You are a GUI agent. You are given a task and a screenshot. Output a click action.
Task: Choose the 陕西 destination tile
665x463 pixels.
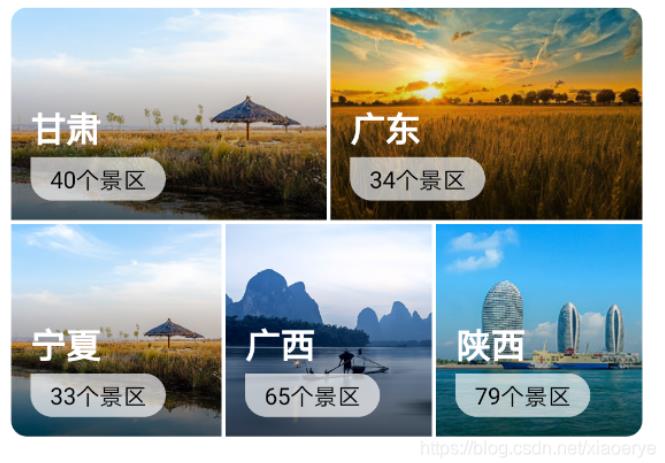coord(539,330)
